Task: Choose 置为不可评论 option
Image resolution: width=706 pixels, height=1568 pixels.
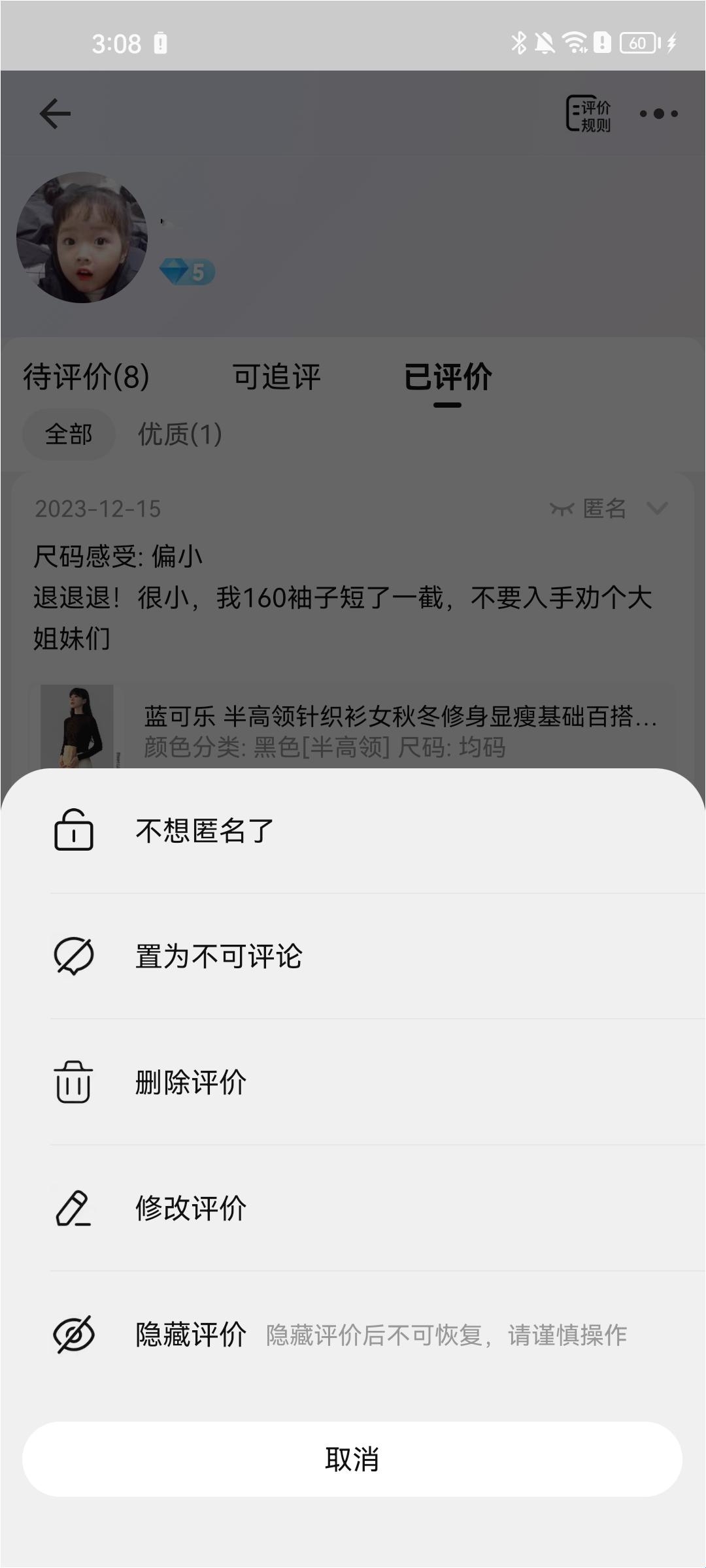Action: (x=218, y=956)
